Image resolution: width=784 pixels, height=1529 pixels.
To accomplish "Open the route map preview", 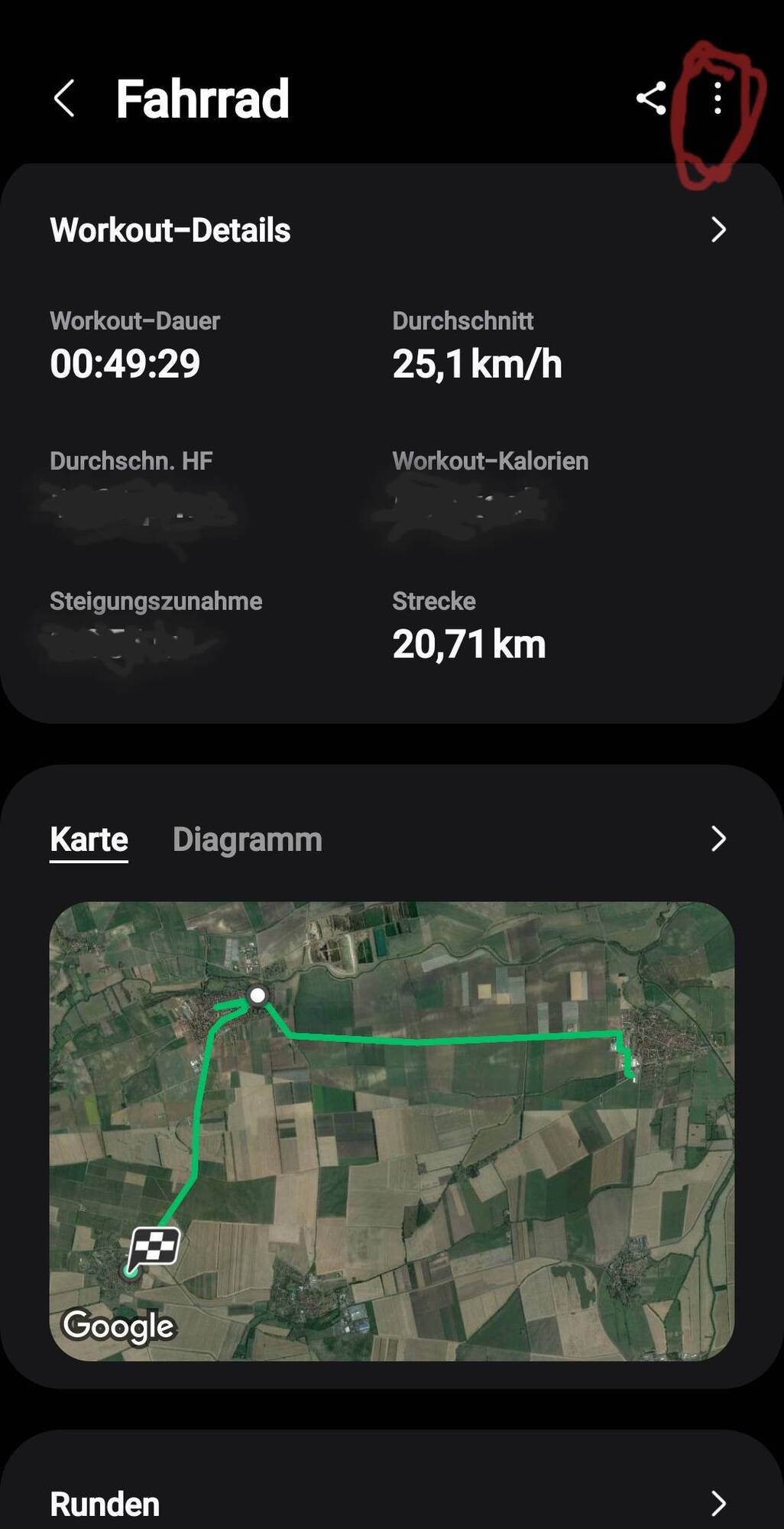I will [x=391, y=1131].
